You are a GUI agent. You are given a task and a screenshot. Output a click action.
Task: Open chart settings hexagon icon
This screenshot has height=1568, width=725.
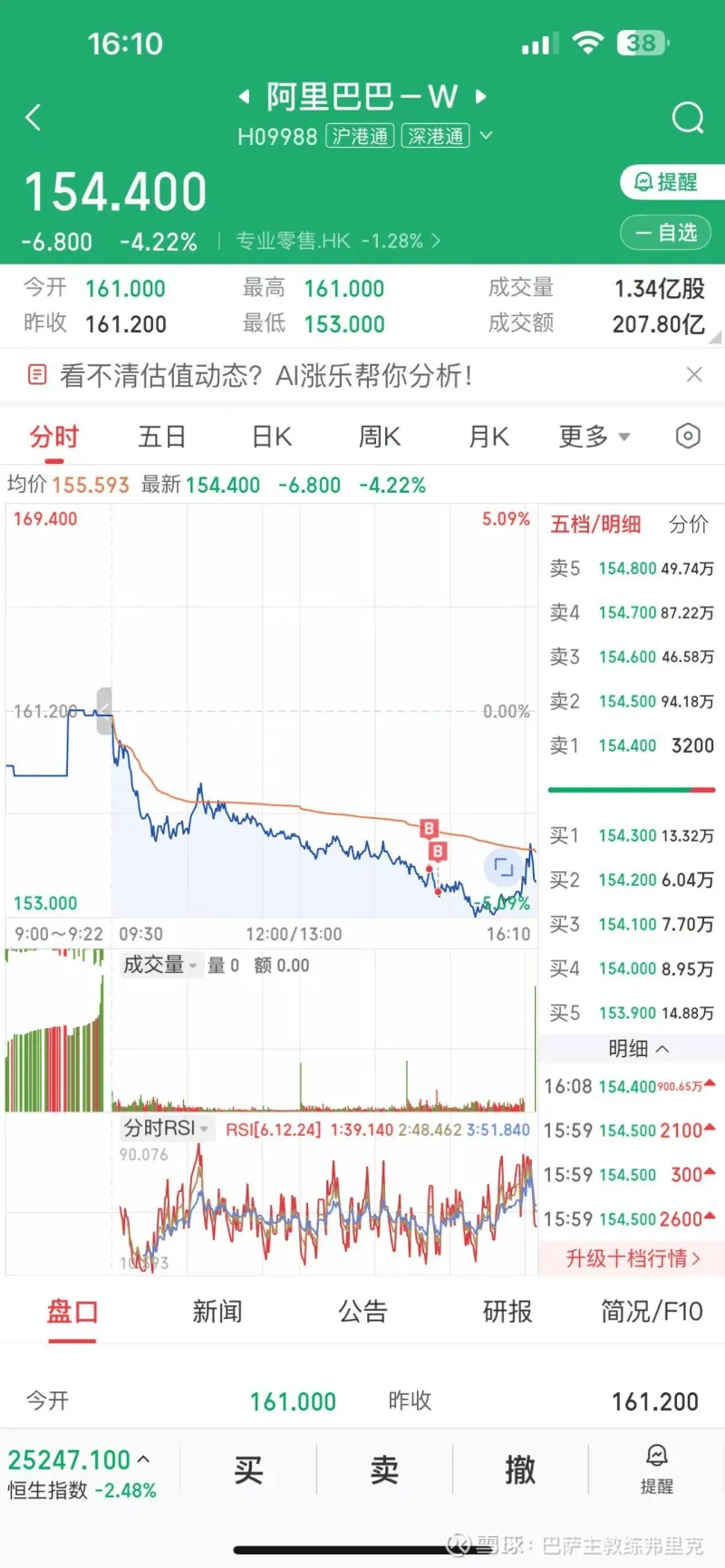tap(688, 437)
